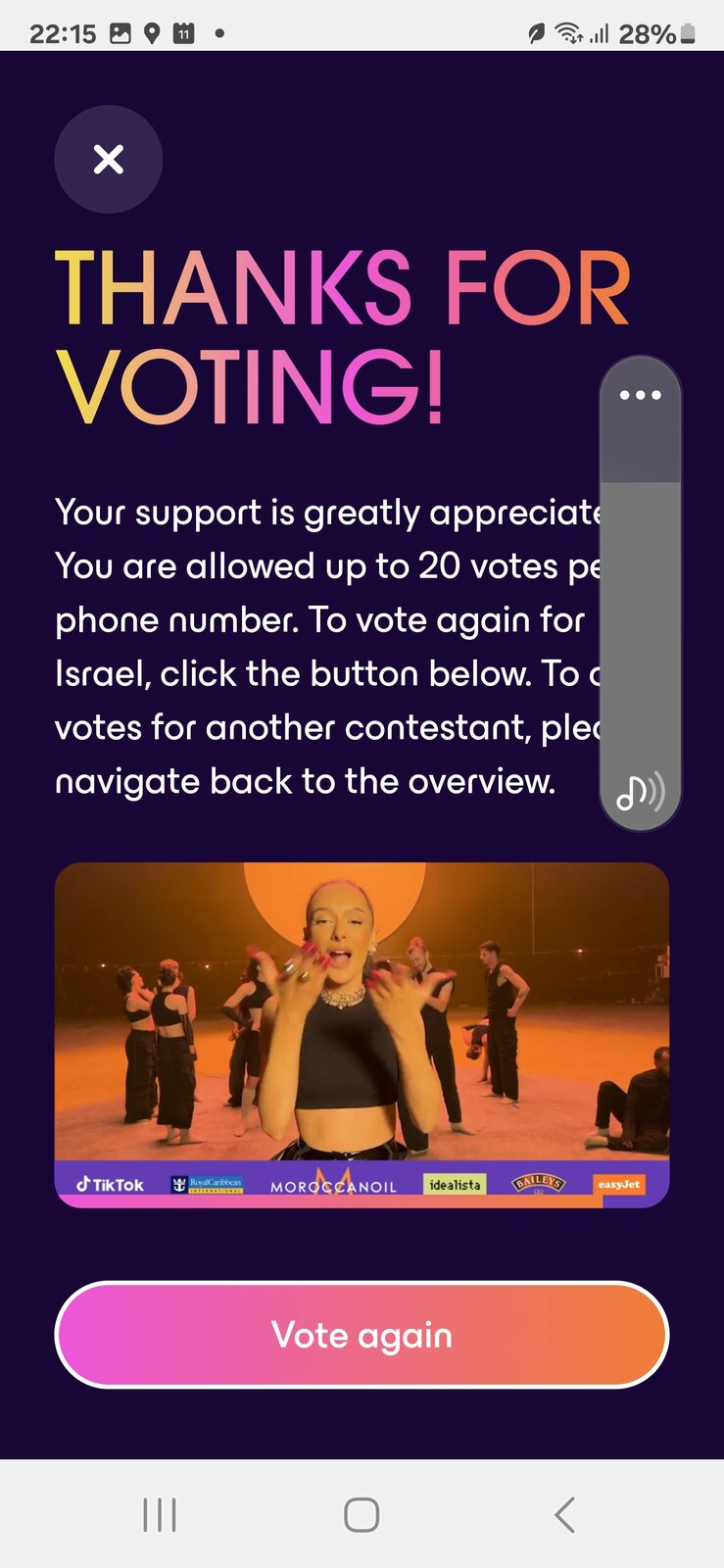Tap the Vote again button
Image resolution: width=724 pixels, height=1568 pixels.
coord(362,1335)
